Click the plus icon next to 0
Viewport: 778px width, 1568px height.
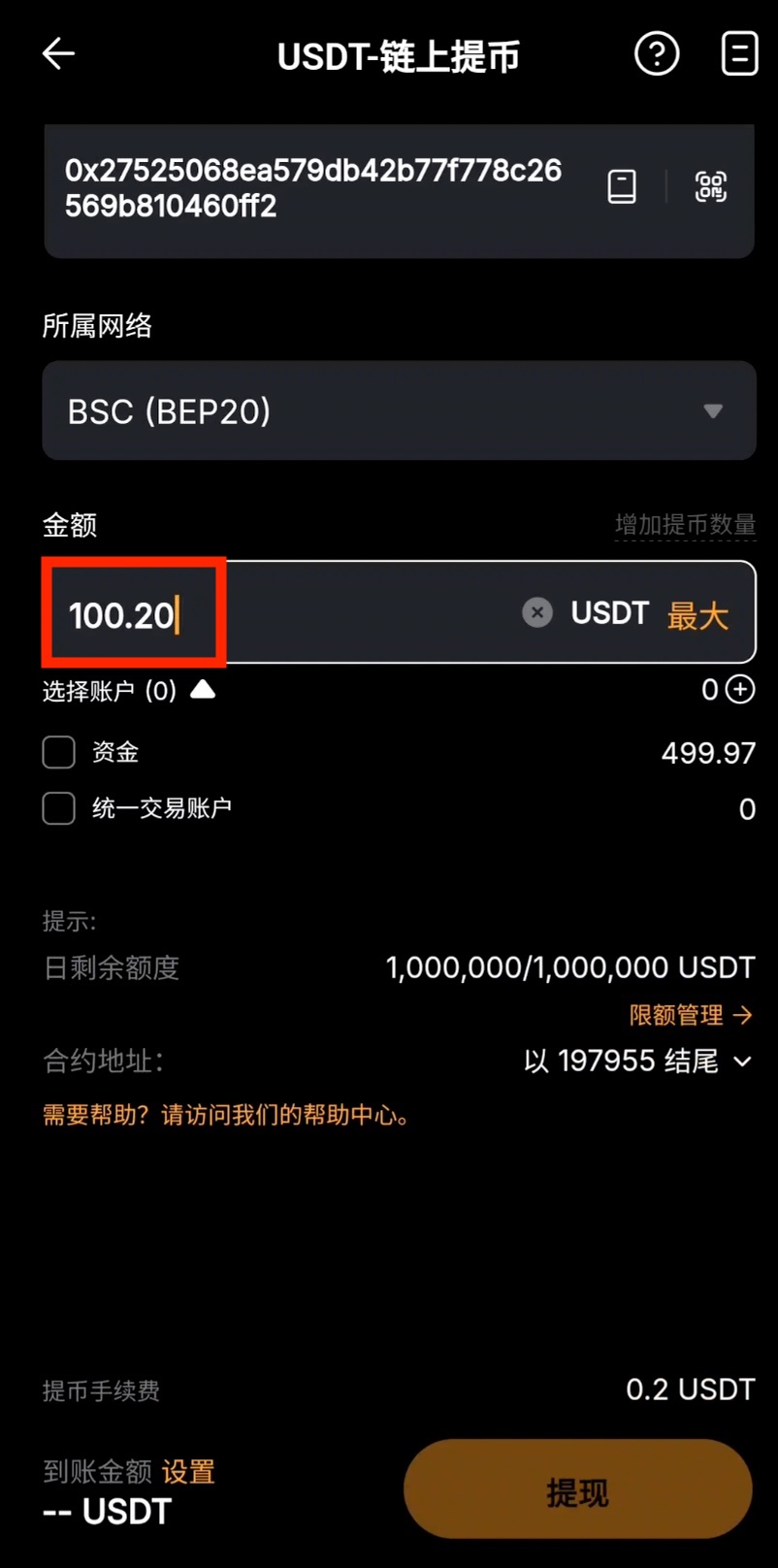click(739, 689)
